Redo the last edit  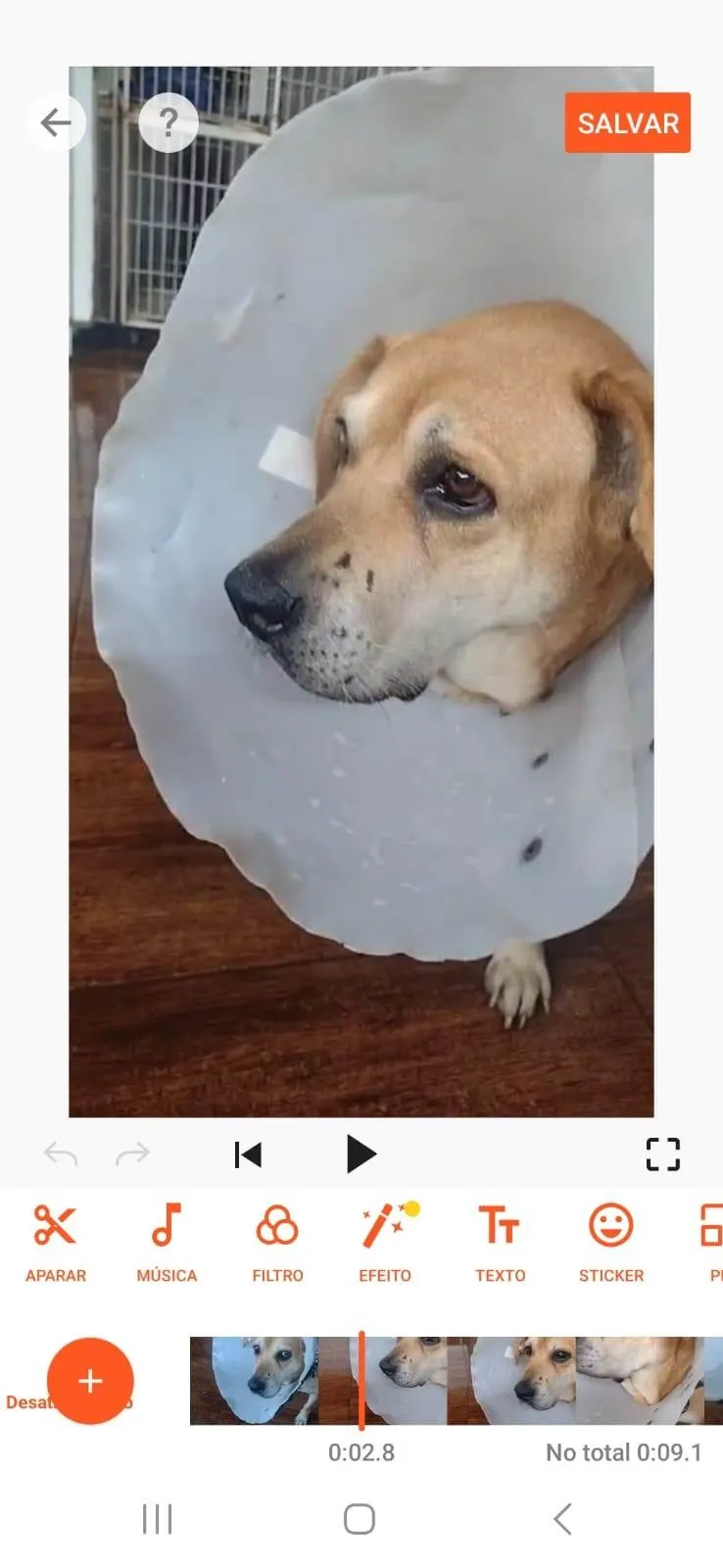[x=132, y=1154]
